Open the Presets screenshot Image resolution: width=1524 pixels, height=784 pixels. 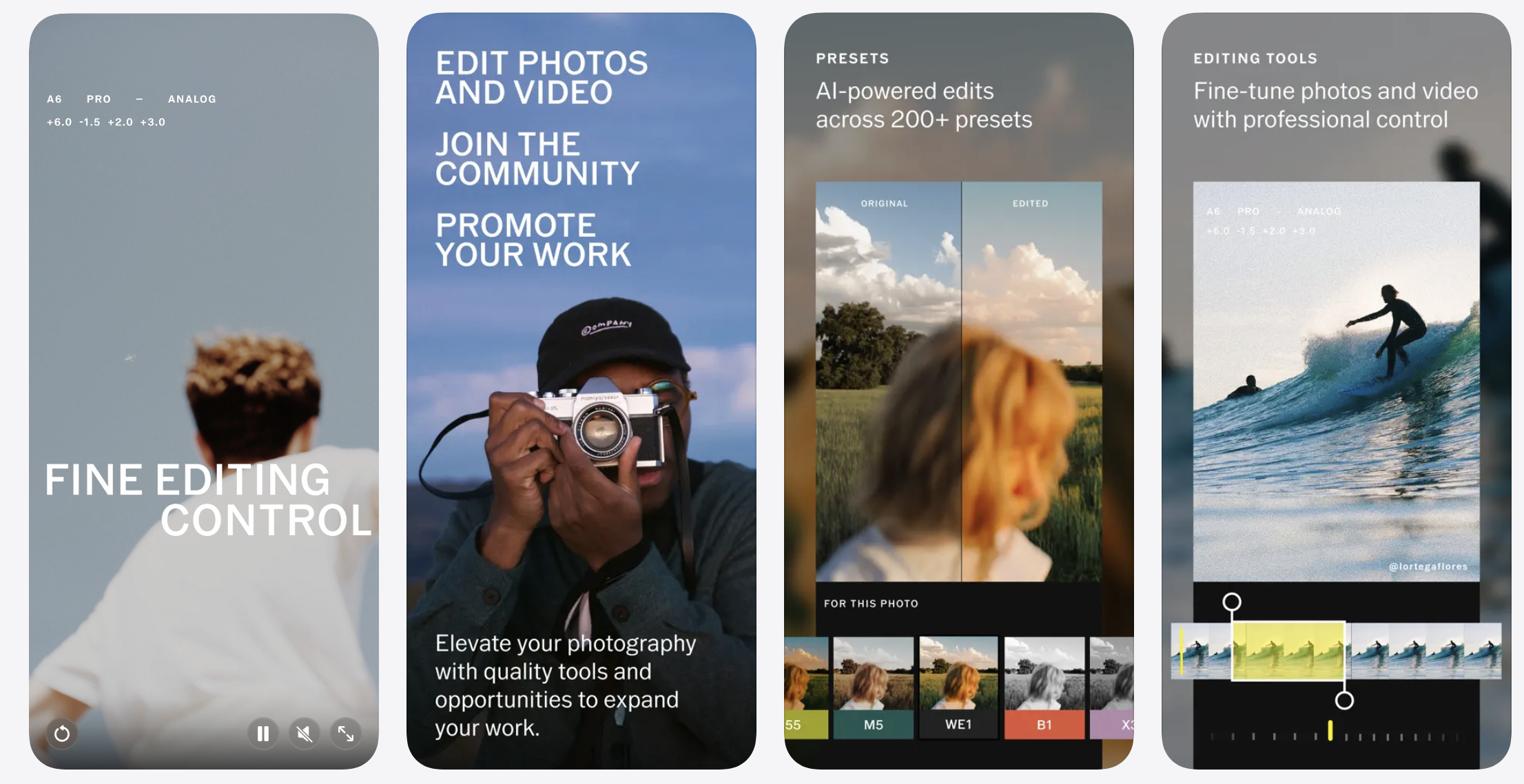[x=958, y=391]
